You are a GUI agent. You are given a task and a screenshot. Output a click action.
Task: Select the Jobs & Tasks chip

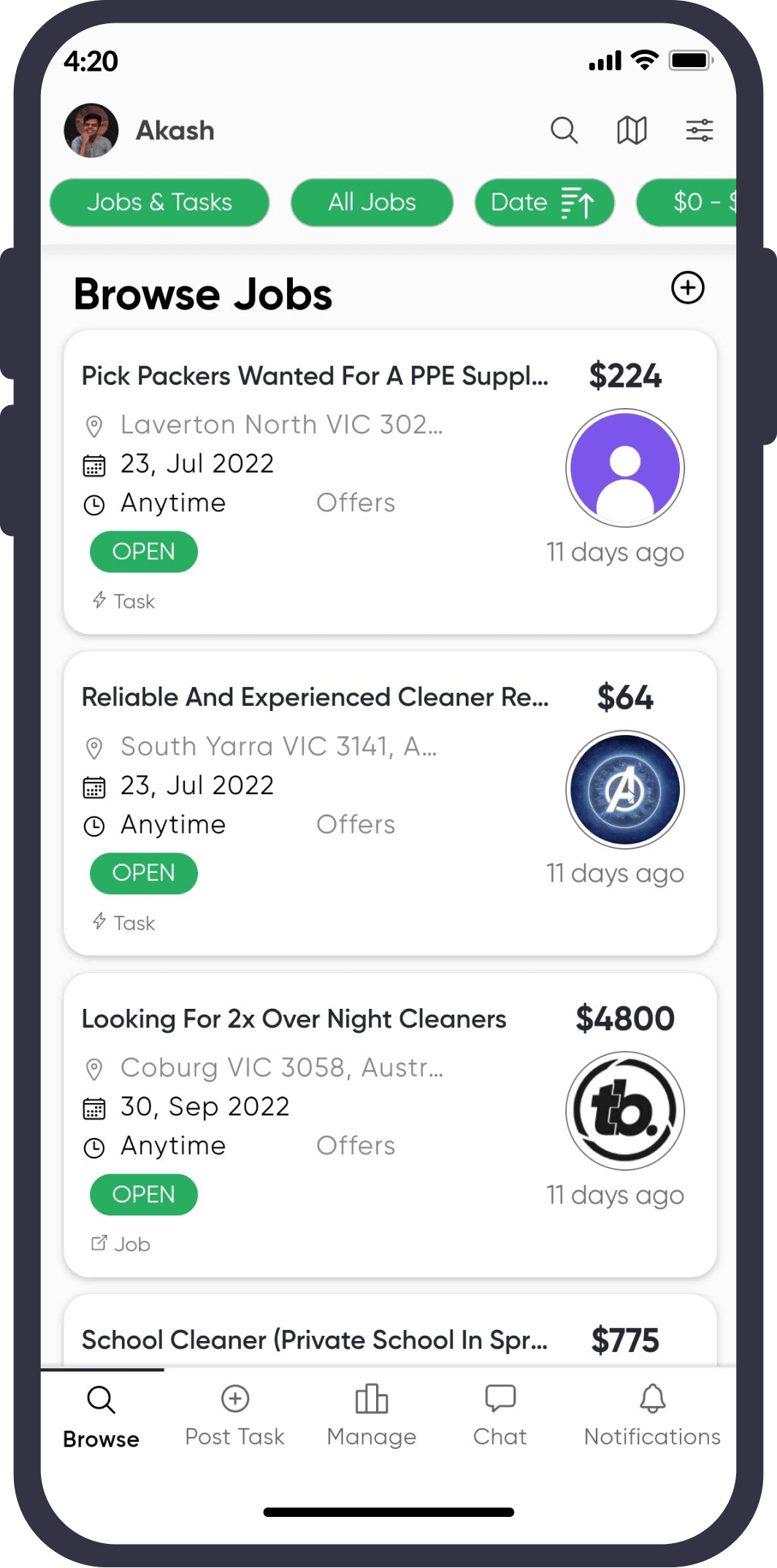coord(159,202)
